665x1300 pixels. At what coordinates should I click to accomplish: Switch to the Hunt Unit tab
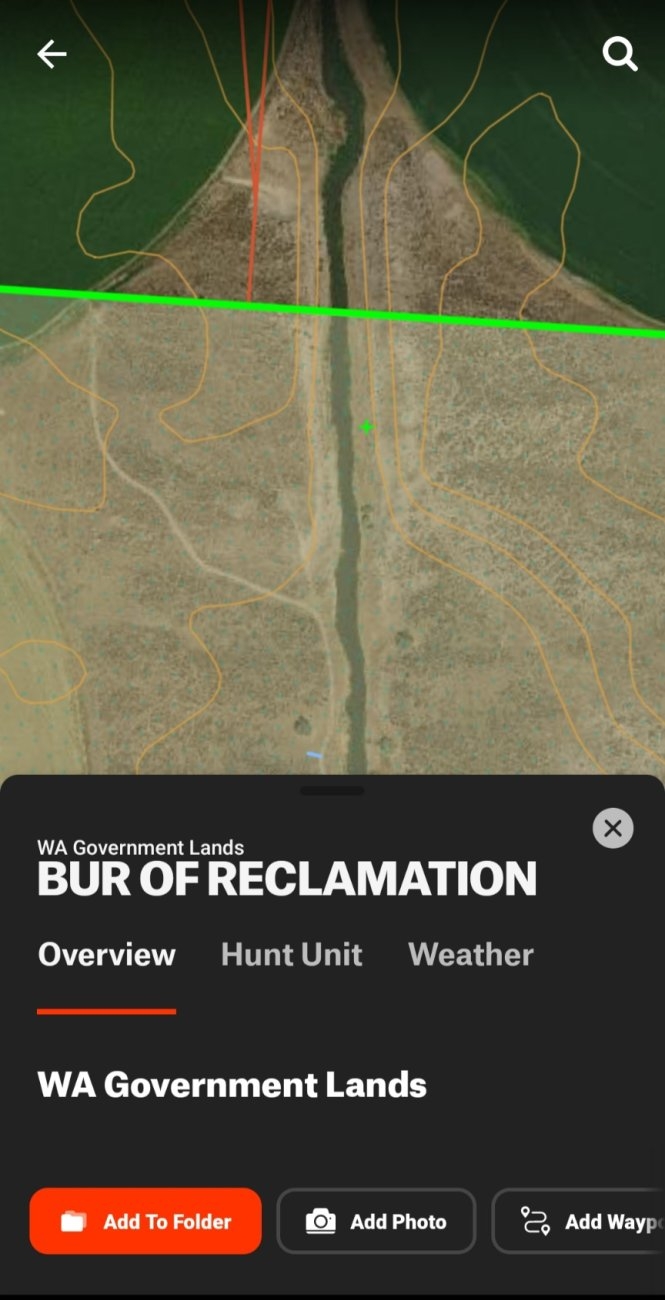click(292, 954)
